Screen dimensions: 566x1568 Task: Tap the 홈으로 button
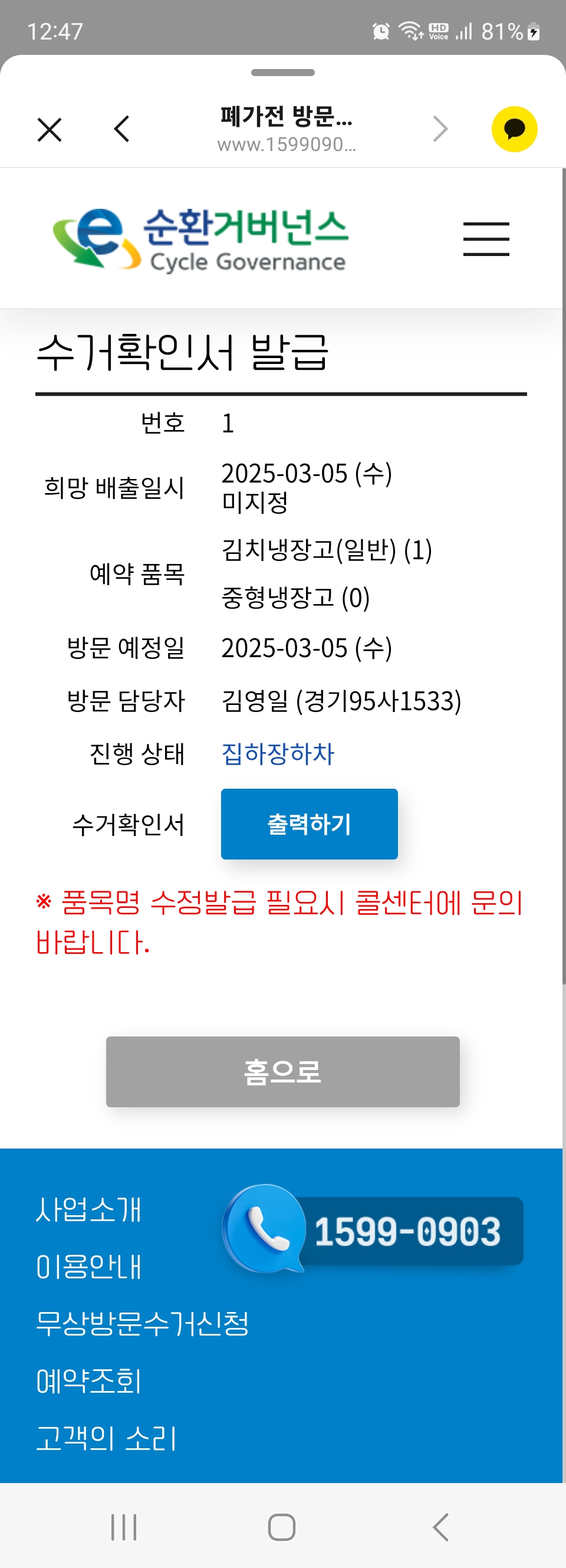click(x=282, y=1072)
